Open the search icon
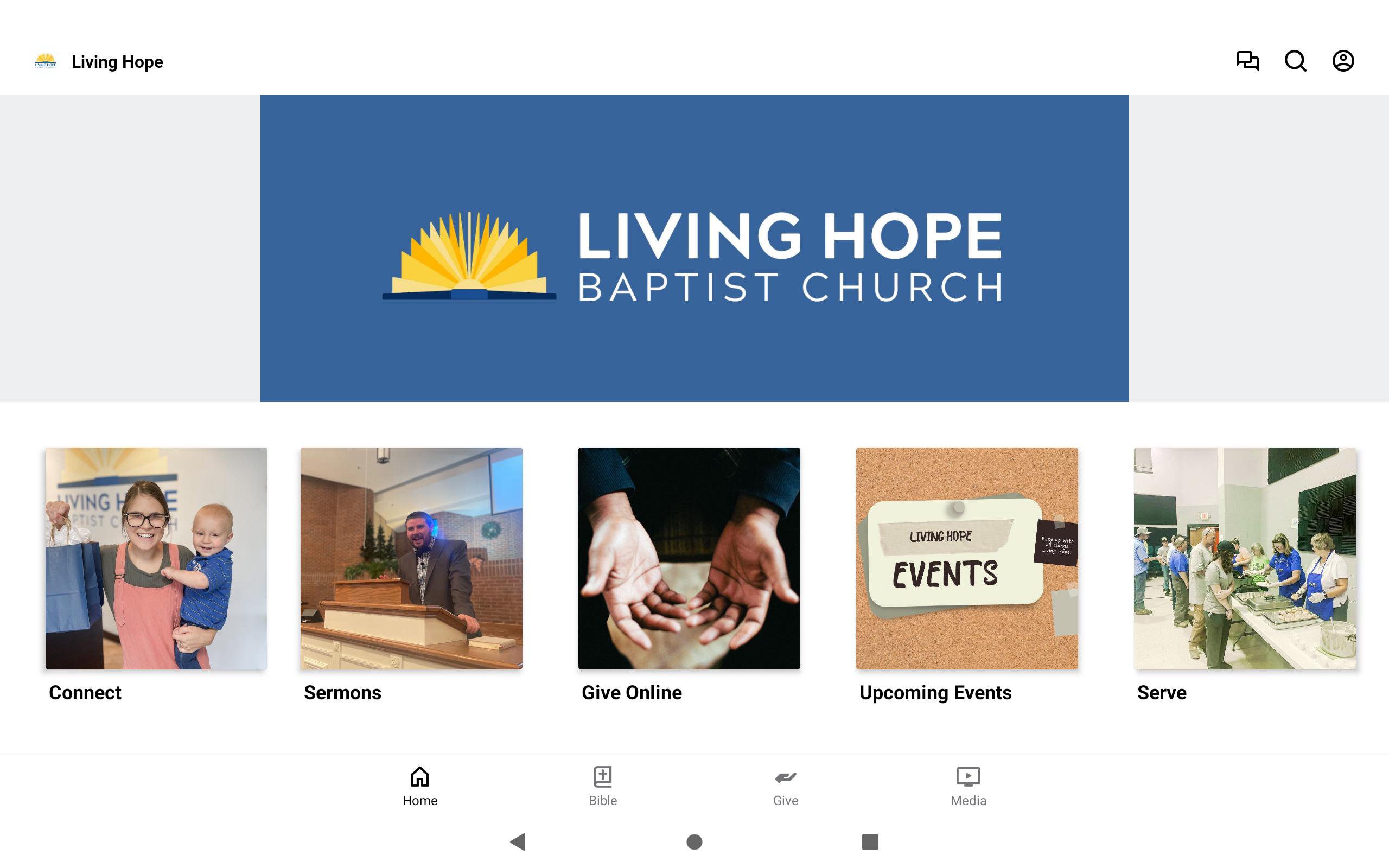The height and width of the screenshot is (868, 1389). pos(1295,61)
